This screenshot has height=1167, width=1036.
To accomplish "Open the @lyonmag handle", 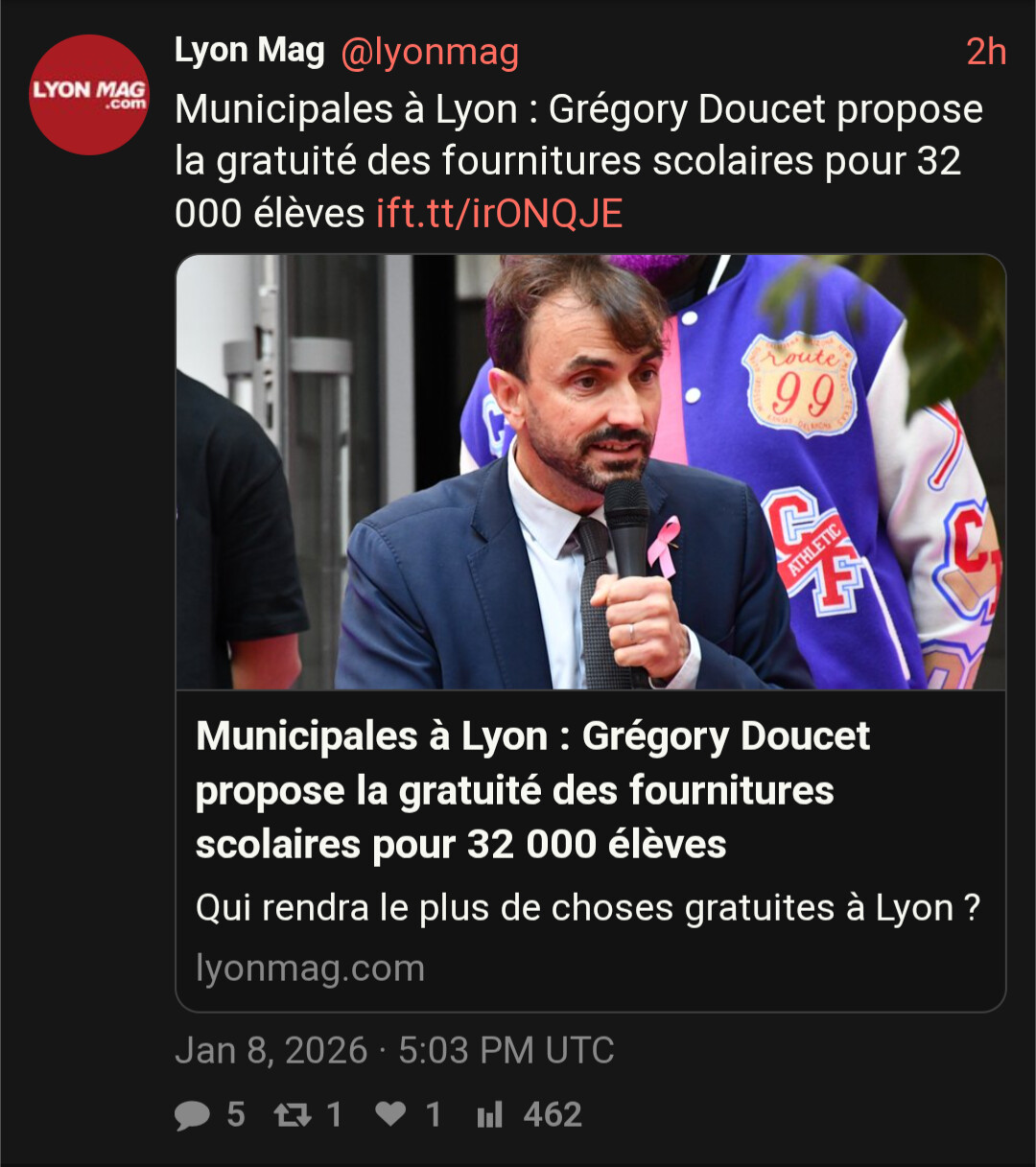I will click(x=429, y=53).
